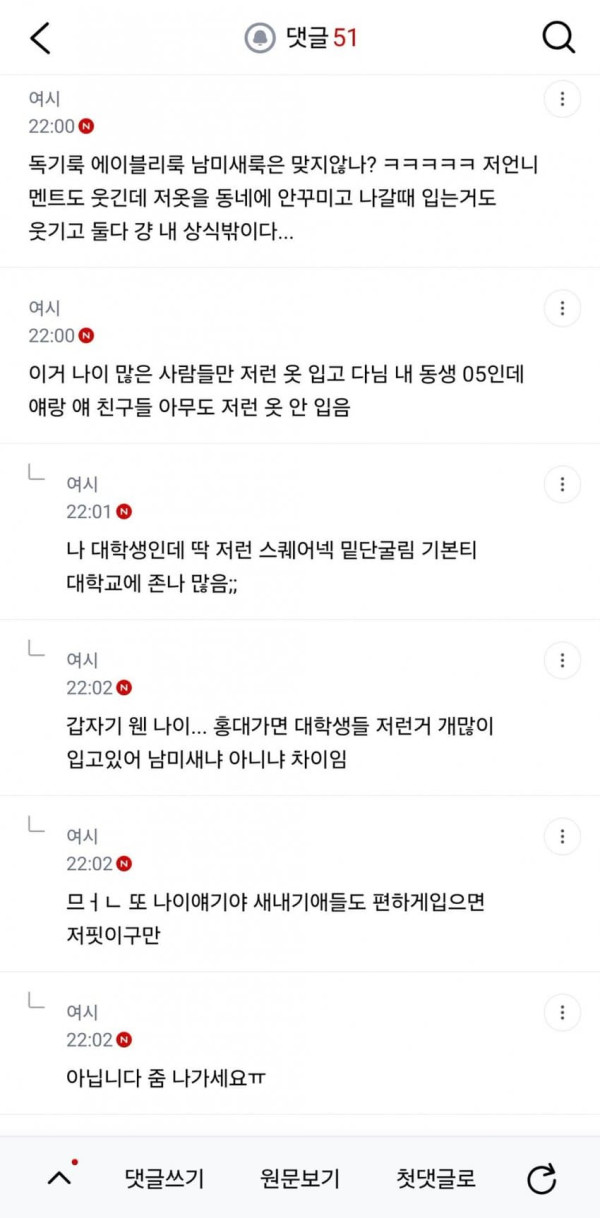Viewport: 600px width, 1218px height.
Task: Refresh comments with the reload icon
Action: (x=541, y=1179)
